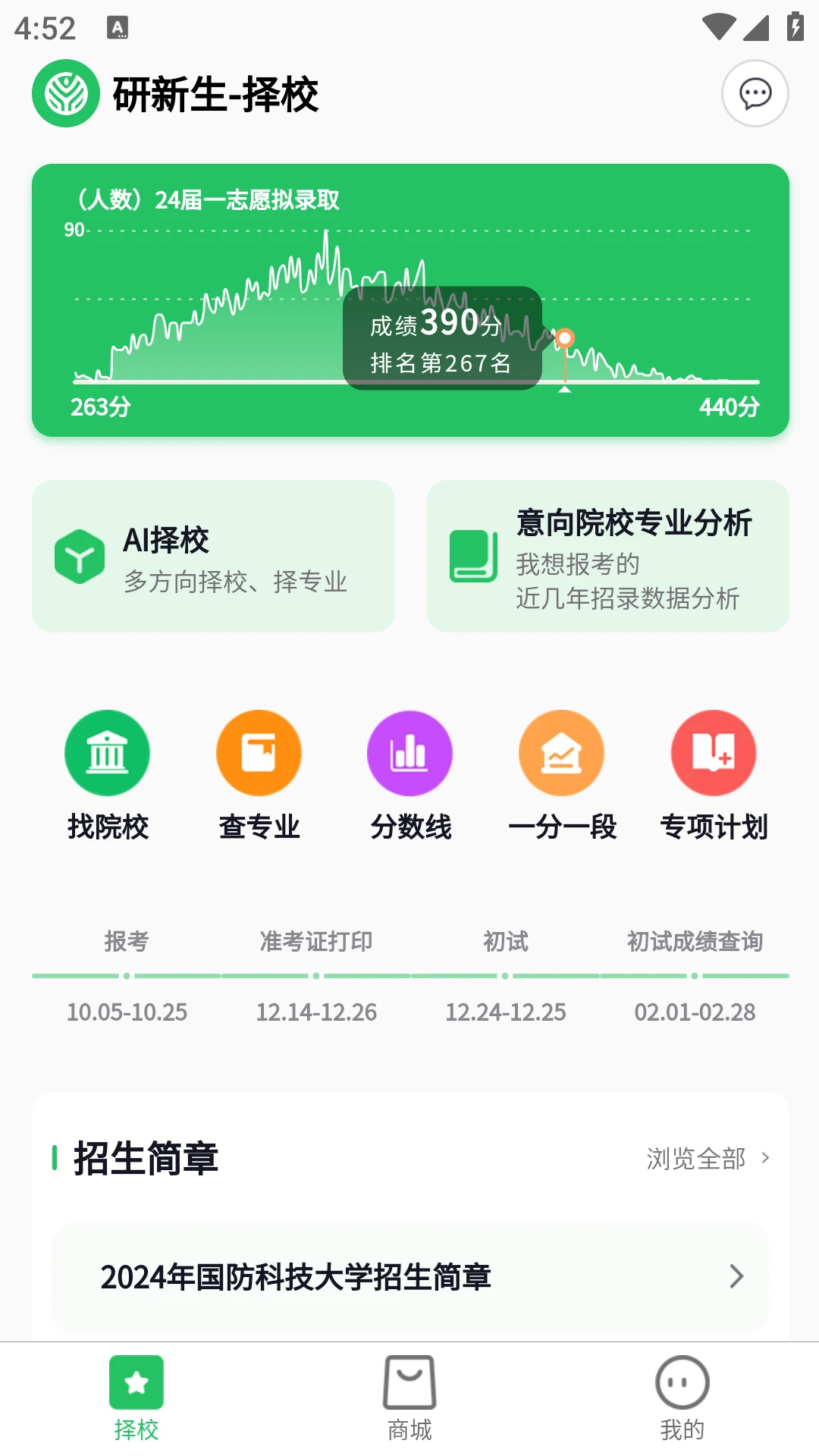Tap the orange score marker at 390分
This screenshot has width=819, height=1456.
[564, 337]
